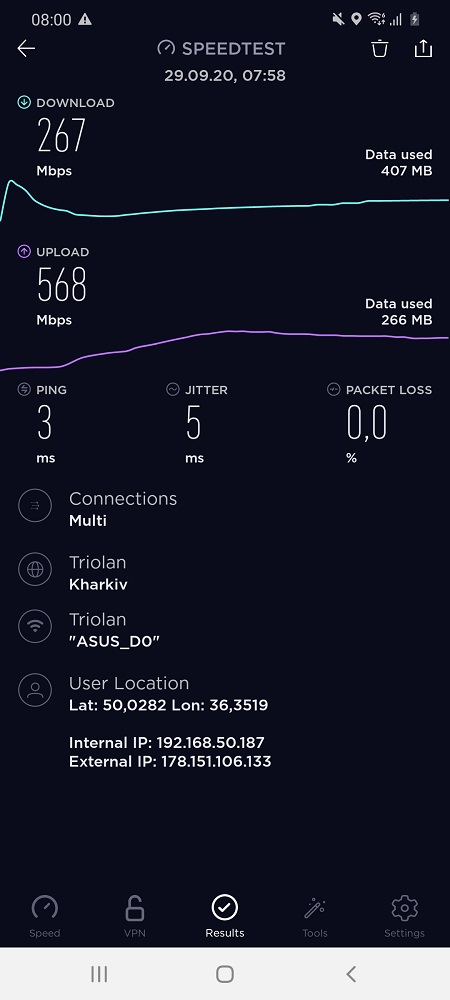This screenshot has height=1000, width=450.
Task: Open the VPN tab
Action: pos(134,916)
